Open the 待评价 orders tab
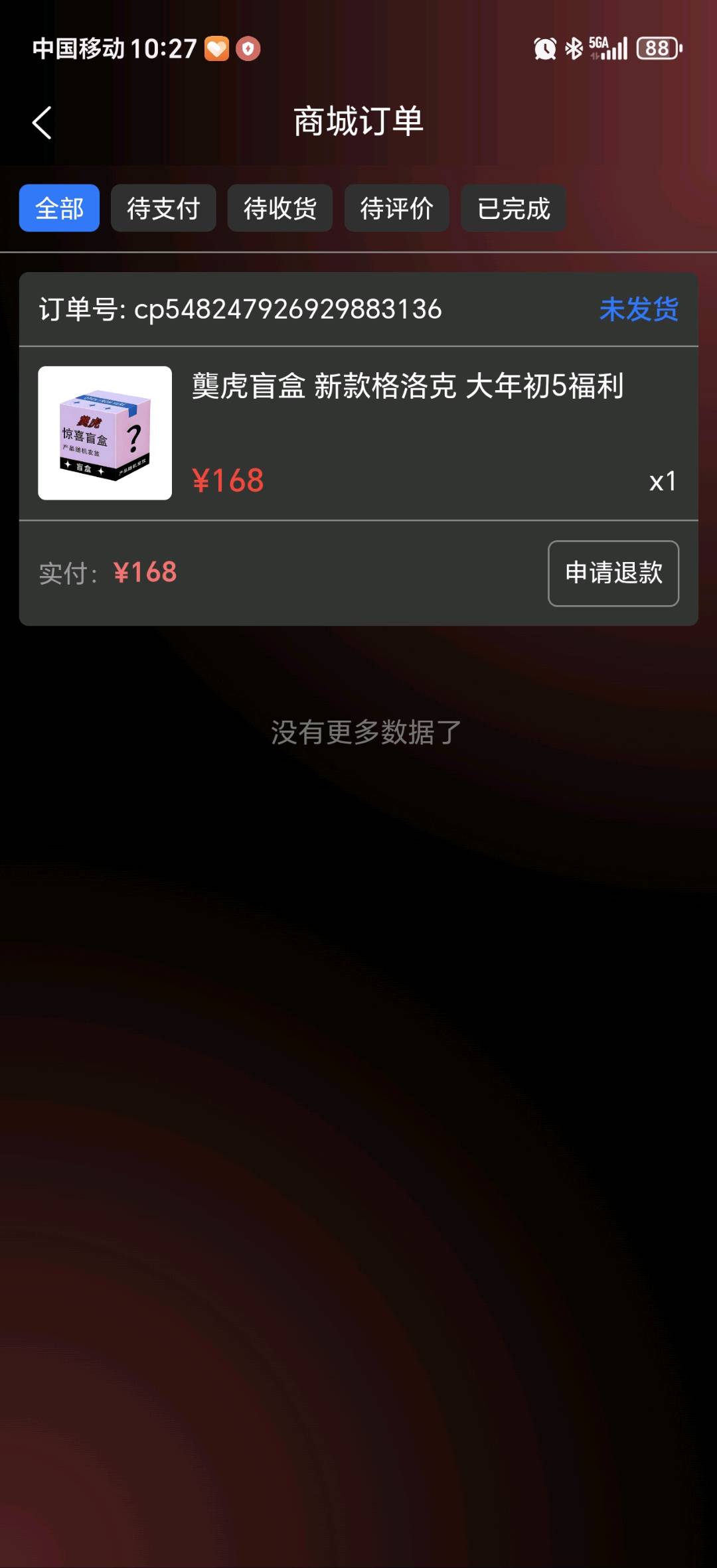Viewport: 717px width, 1568px height. point(396,208)
